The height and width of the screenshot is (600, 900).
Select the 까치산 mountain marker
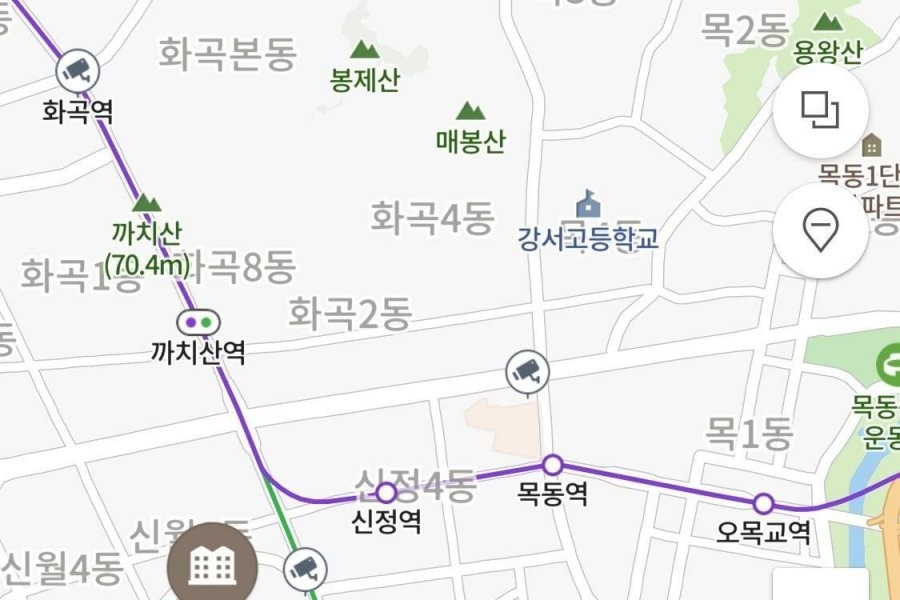tap(146, 203)
